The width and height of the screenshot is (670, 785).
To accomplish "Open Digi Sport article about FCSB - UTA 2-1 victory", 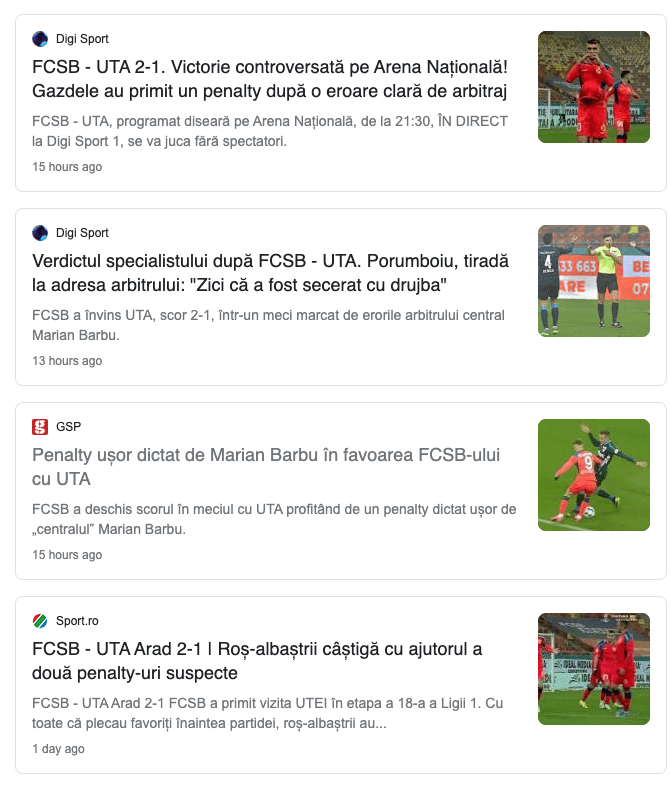I will tap(270, 81).
